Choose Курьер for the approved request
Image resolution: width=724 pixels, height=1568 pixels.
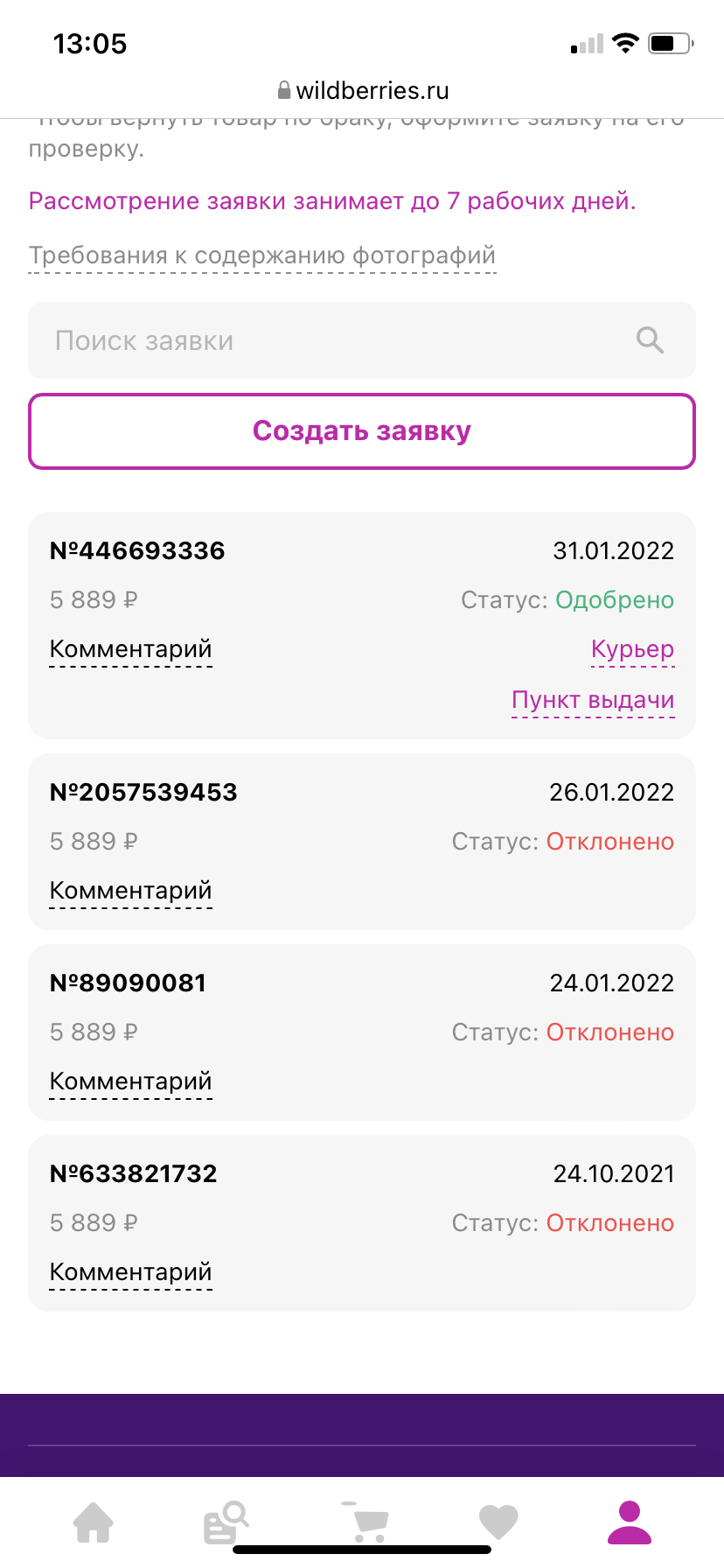tap(632, 649)
